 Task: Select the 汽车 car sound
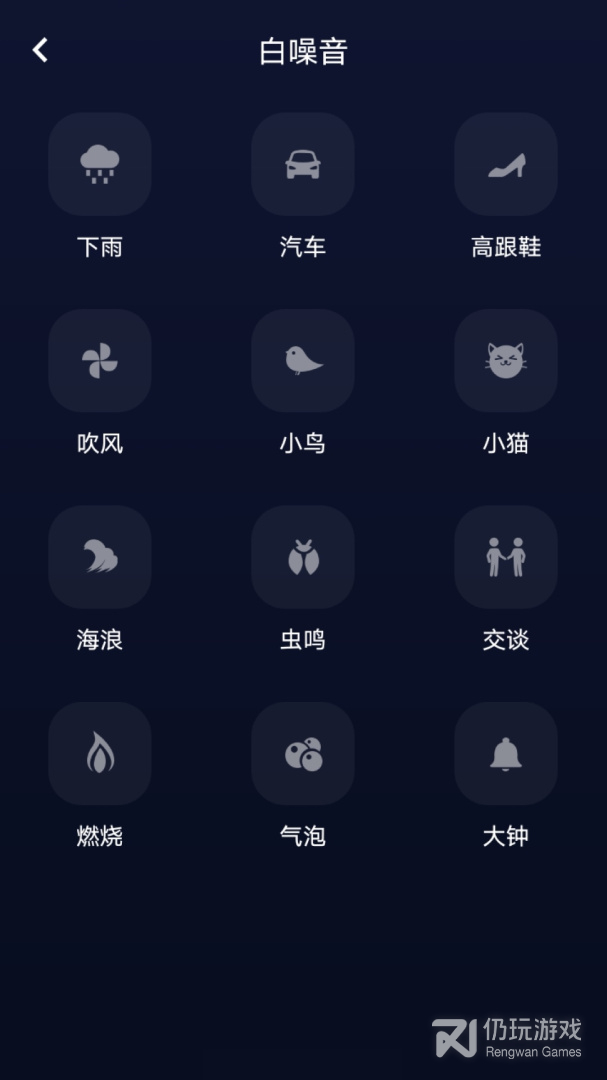pos(303,164)
